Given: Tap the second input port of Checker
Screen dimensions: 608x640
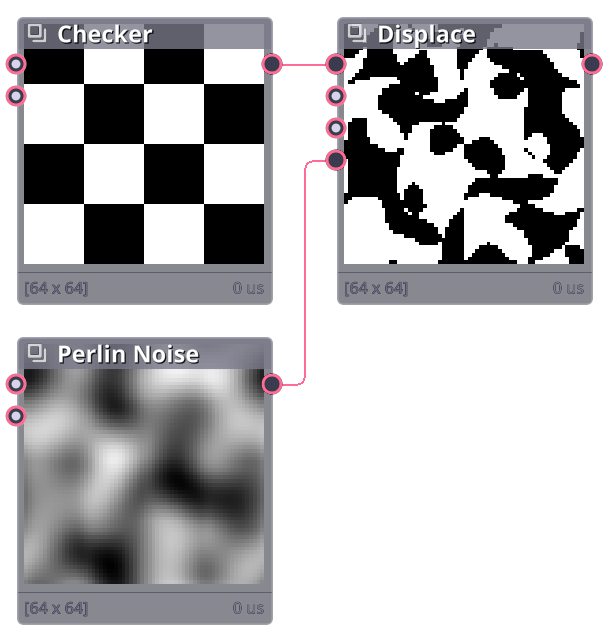Looking at the screenshot, I should coord(16,96).
